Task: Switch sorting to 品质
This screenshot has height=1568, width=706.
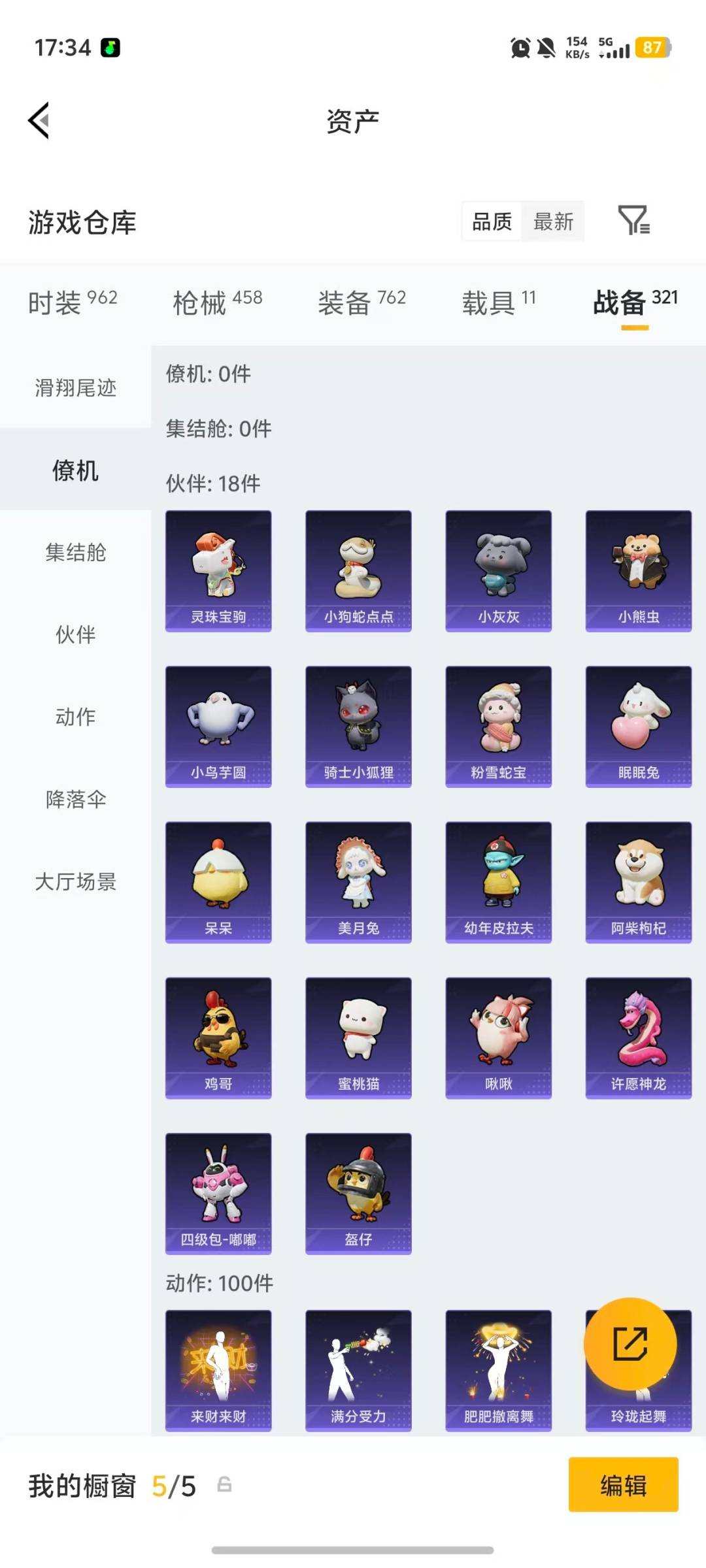Action: (492, 221)
